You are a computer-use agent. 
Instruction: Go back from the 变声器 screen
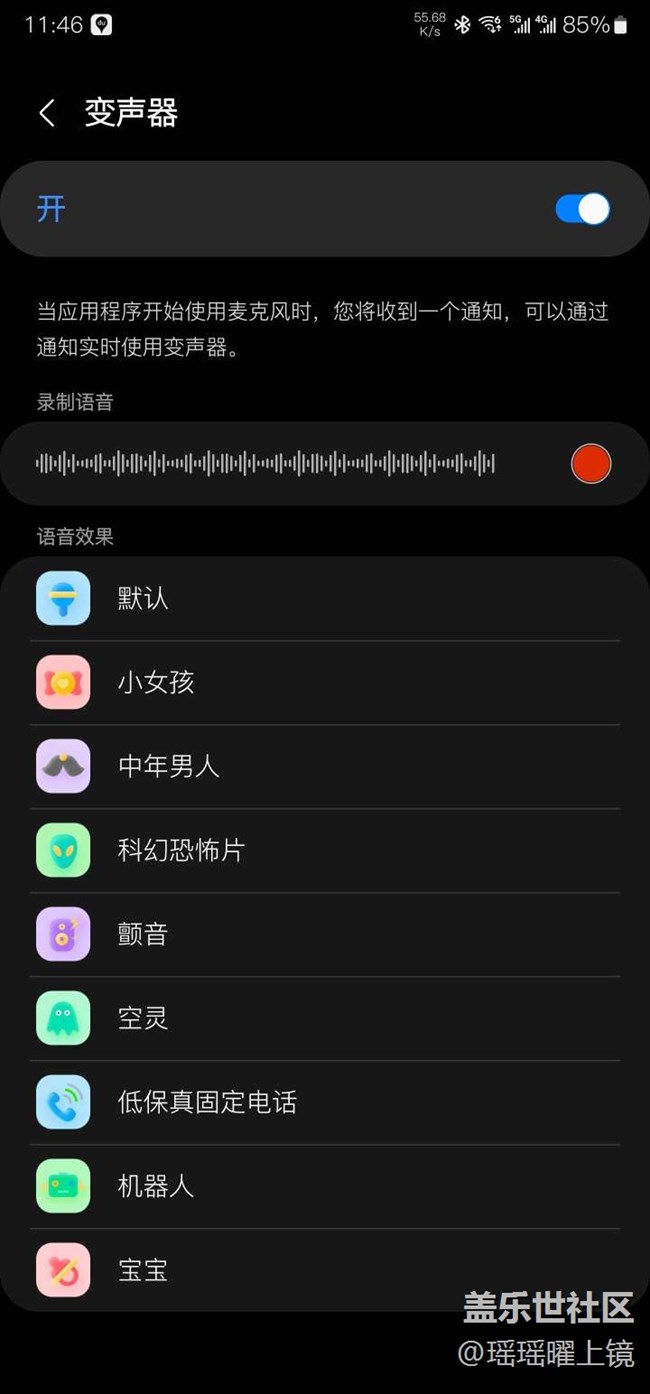[47, 113]
